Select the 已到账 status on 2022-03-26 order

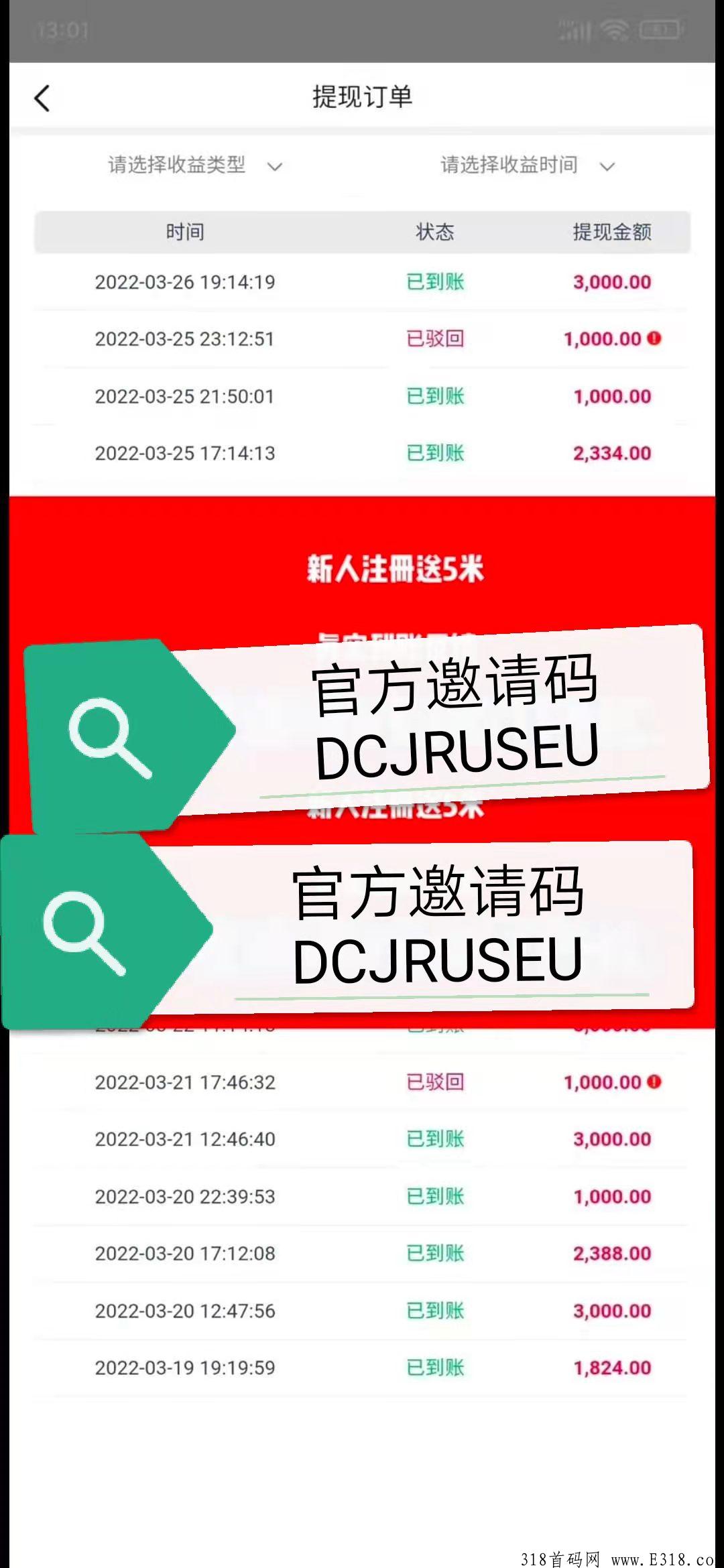point(434,282)
